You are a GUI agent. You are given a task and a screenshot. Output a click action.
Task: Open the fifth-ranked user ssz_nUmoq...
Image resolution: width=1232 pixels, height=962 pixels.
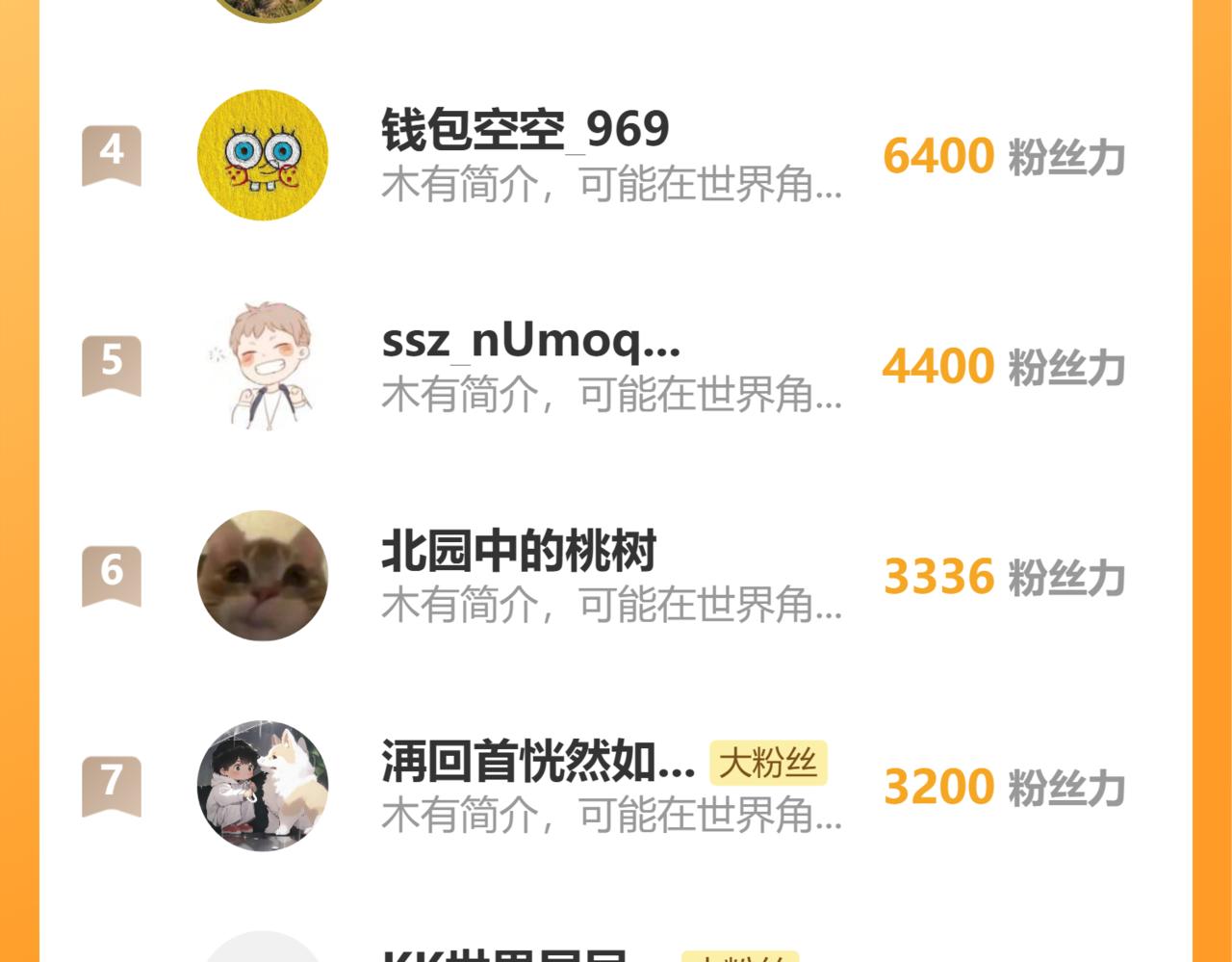530,342
